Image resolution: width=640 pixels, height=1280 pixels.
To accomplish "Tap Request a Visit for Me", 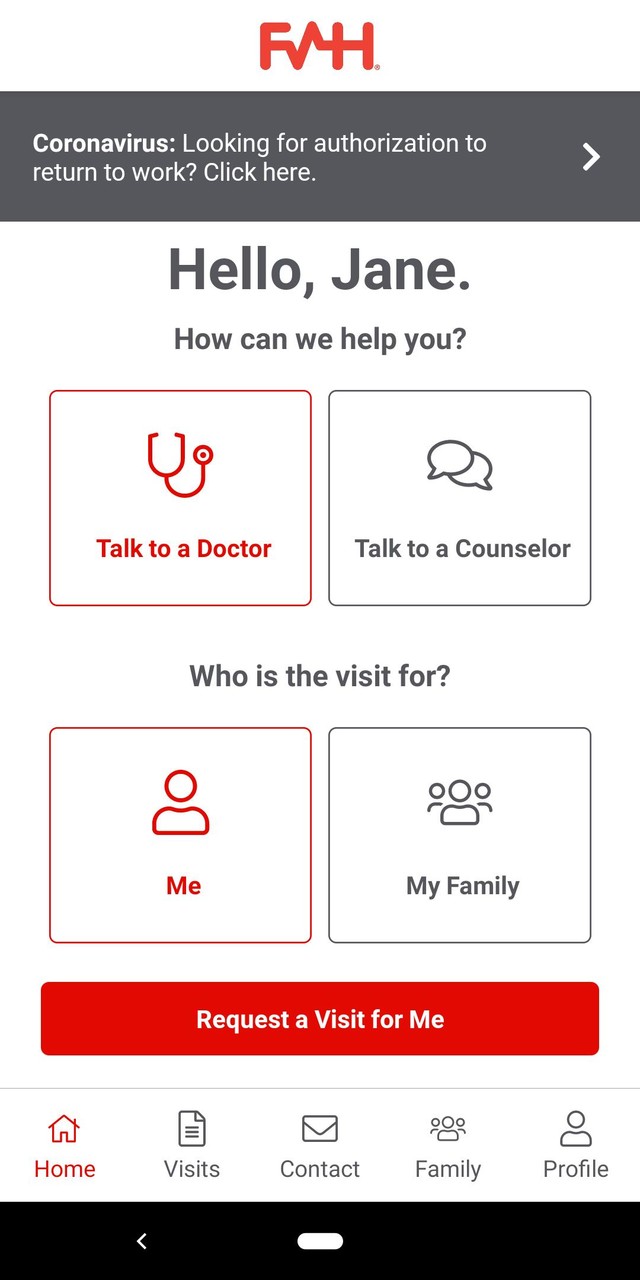I will coord(320,1019).
